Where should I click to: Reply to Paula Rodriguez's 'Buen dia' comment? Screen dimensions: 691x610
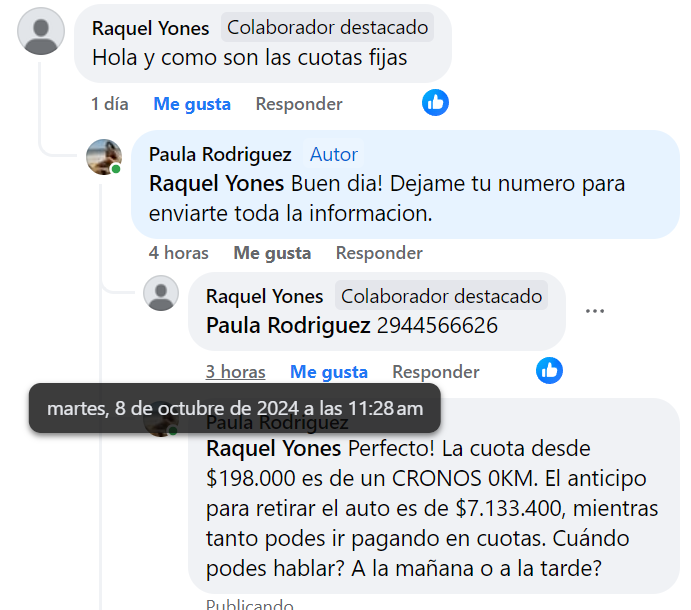click(x=378, y=253)
